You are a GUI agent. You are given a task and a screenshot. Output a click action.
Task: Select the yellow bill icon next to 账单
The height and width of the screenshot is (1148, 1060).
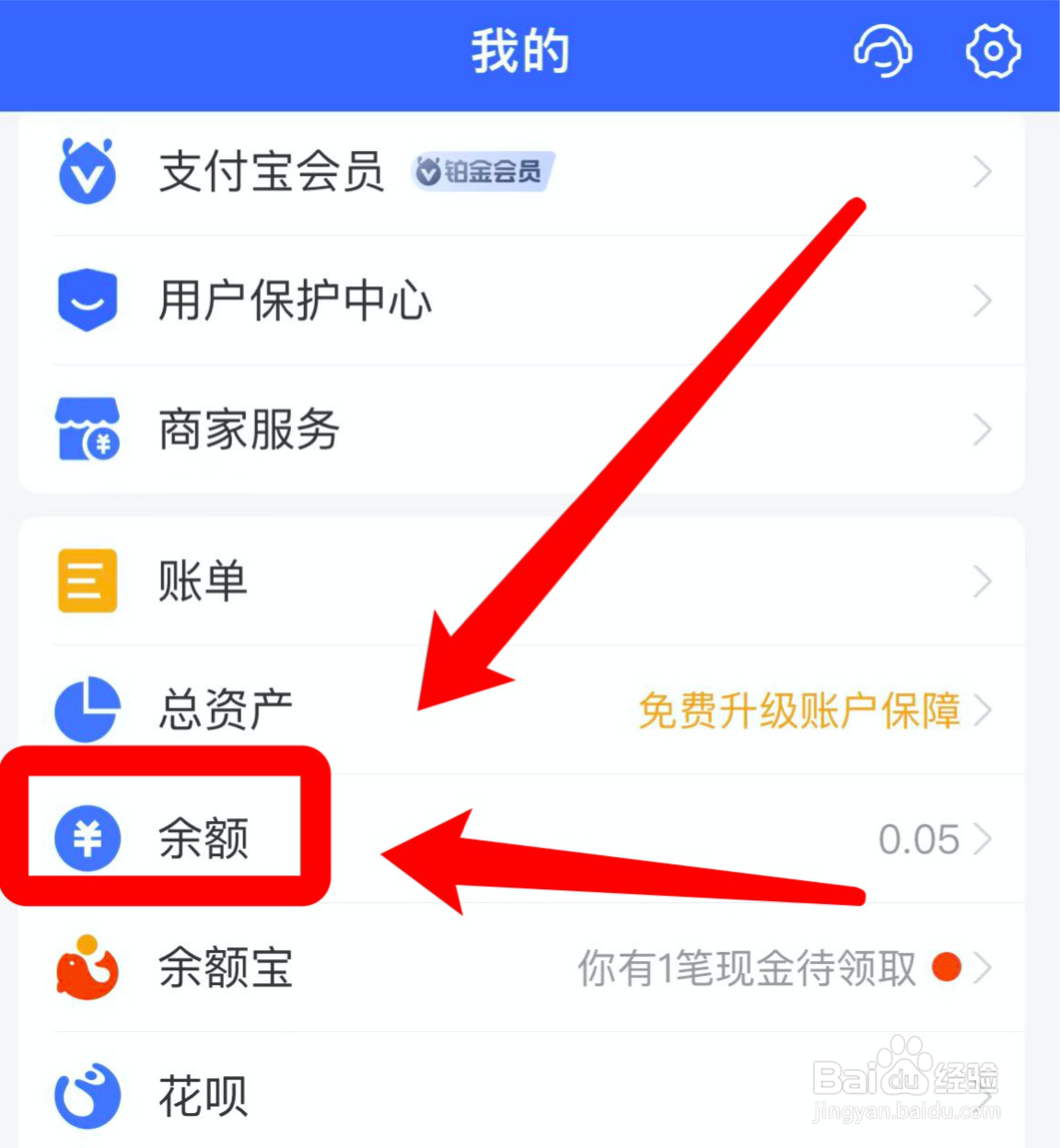click(87, 581)
